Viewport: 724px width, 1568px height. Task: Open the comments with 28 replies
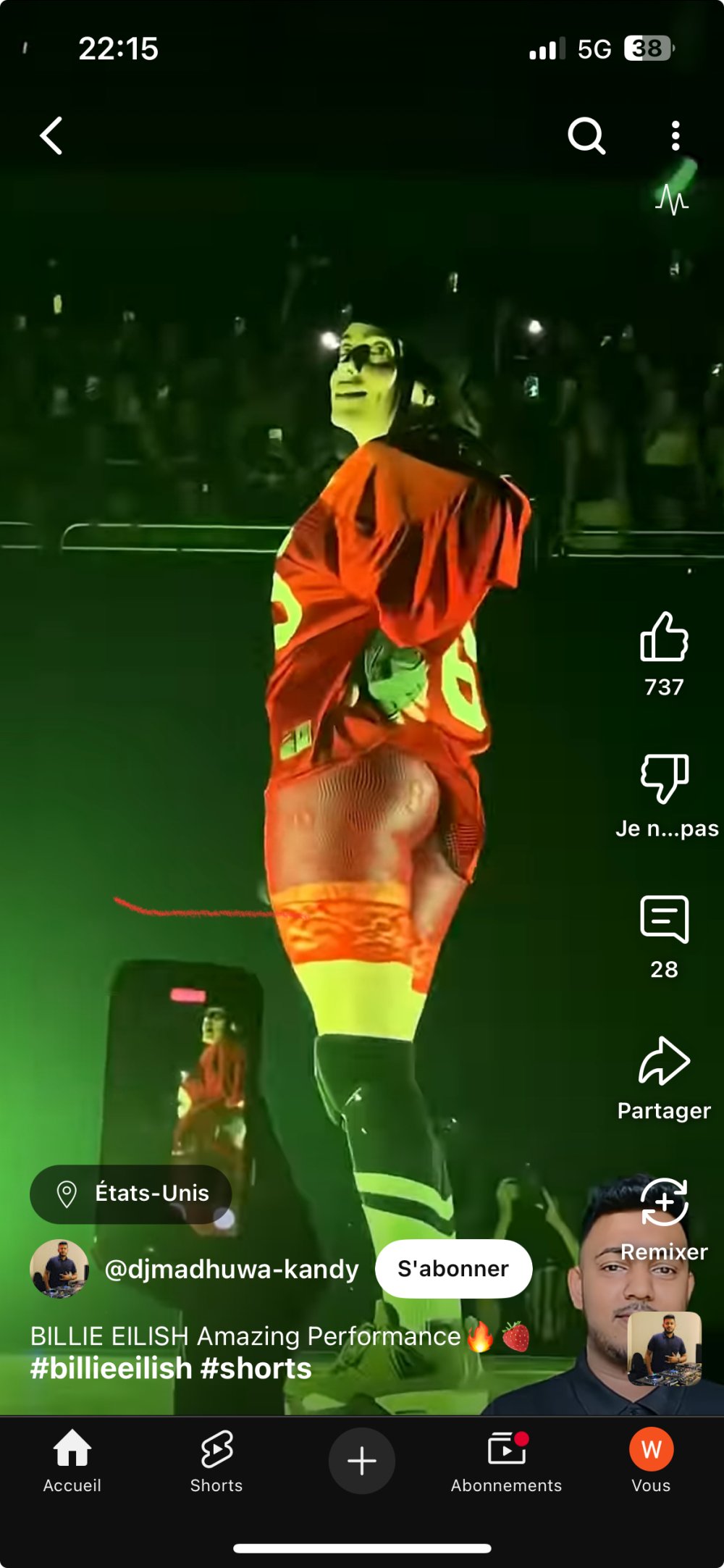664,920
